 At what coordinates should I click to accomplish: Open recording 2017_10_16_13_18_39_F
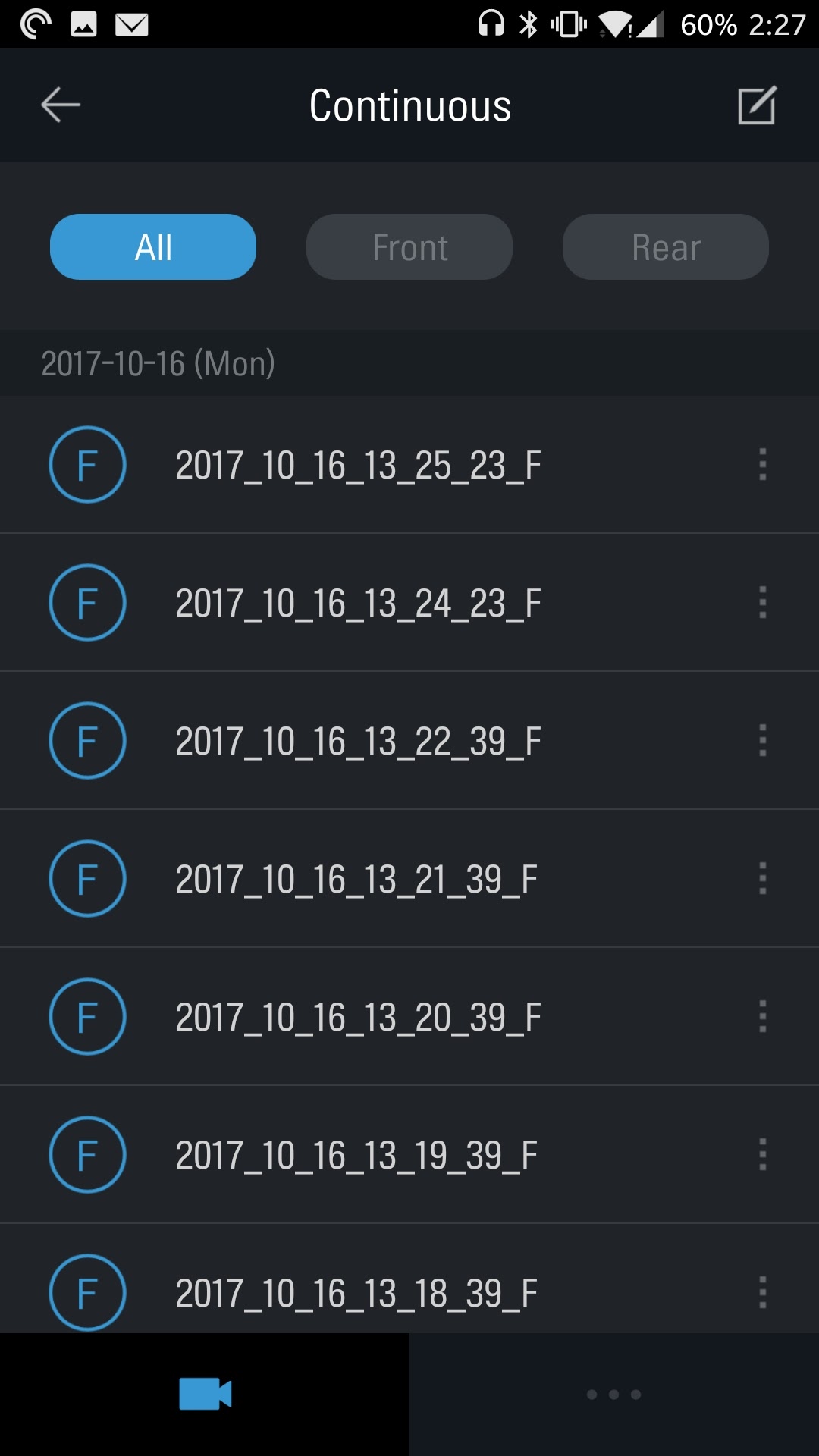[409, 1279]
